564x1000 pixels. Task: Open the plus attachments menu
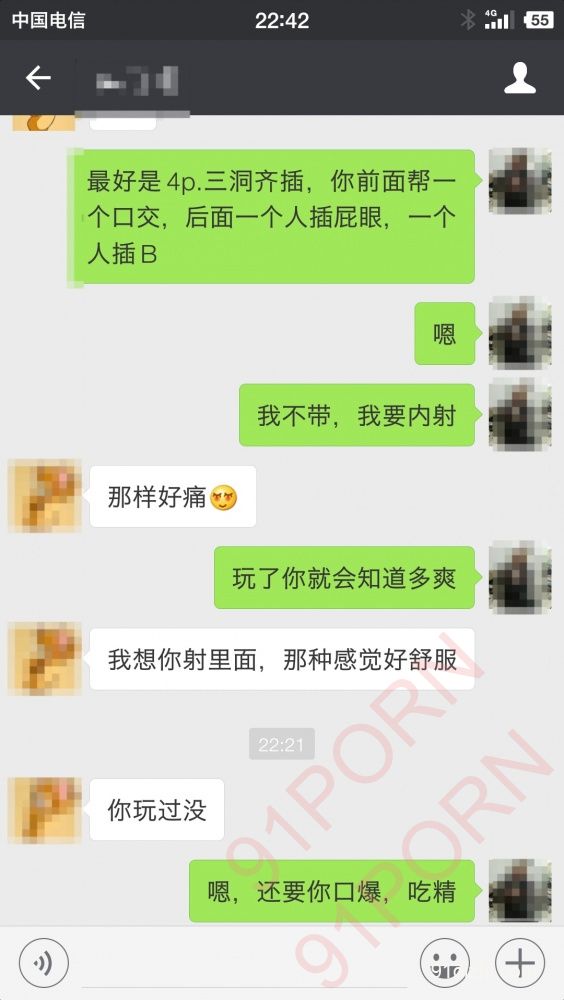click(x=520, y=963)
